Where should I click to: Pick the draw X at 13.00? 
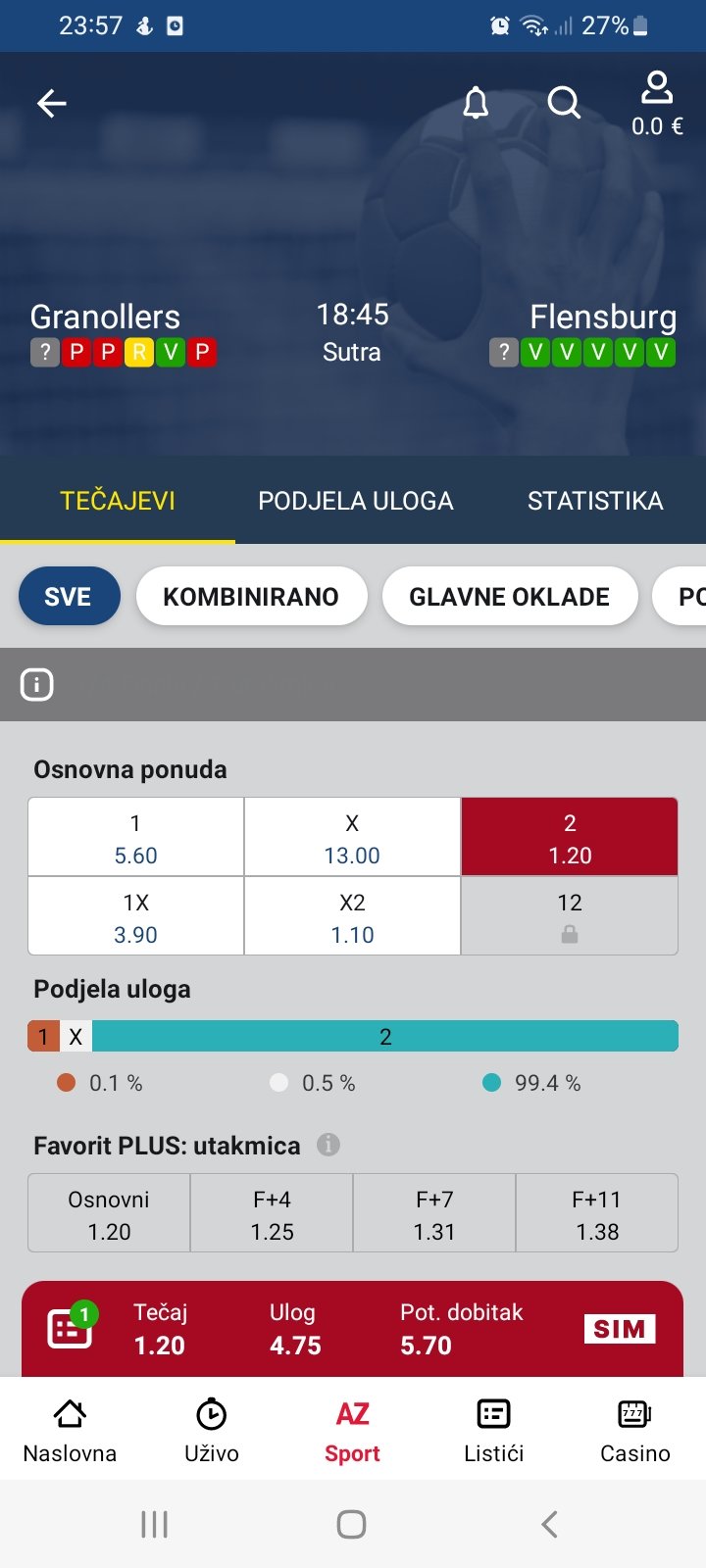click(352, 838)
